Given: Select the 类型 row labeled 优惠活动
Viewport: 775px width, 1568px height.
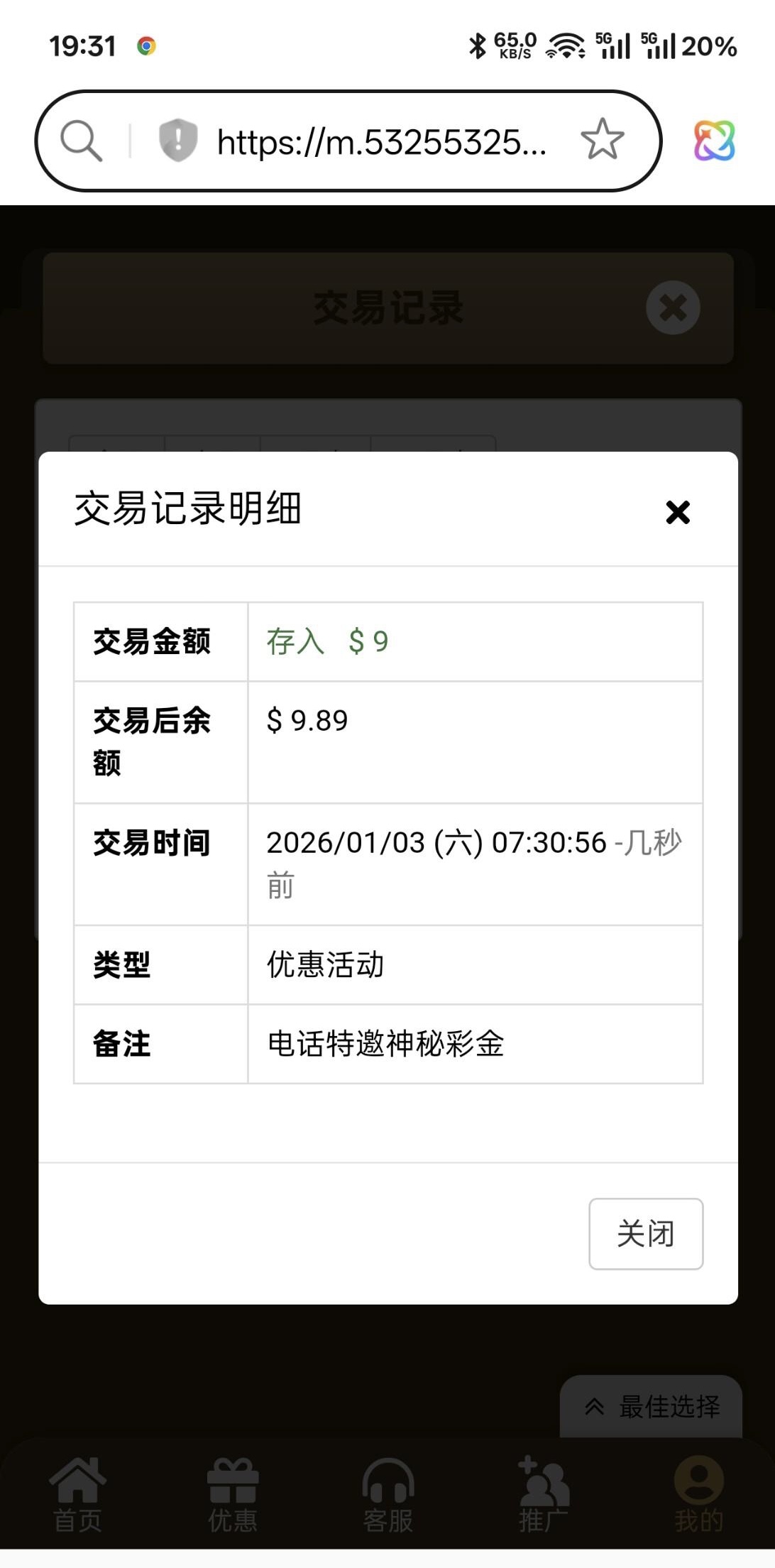Looking at the screenshot, I should [x=324, y=964].
